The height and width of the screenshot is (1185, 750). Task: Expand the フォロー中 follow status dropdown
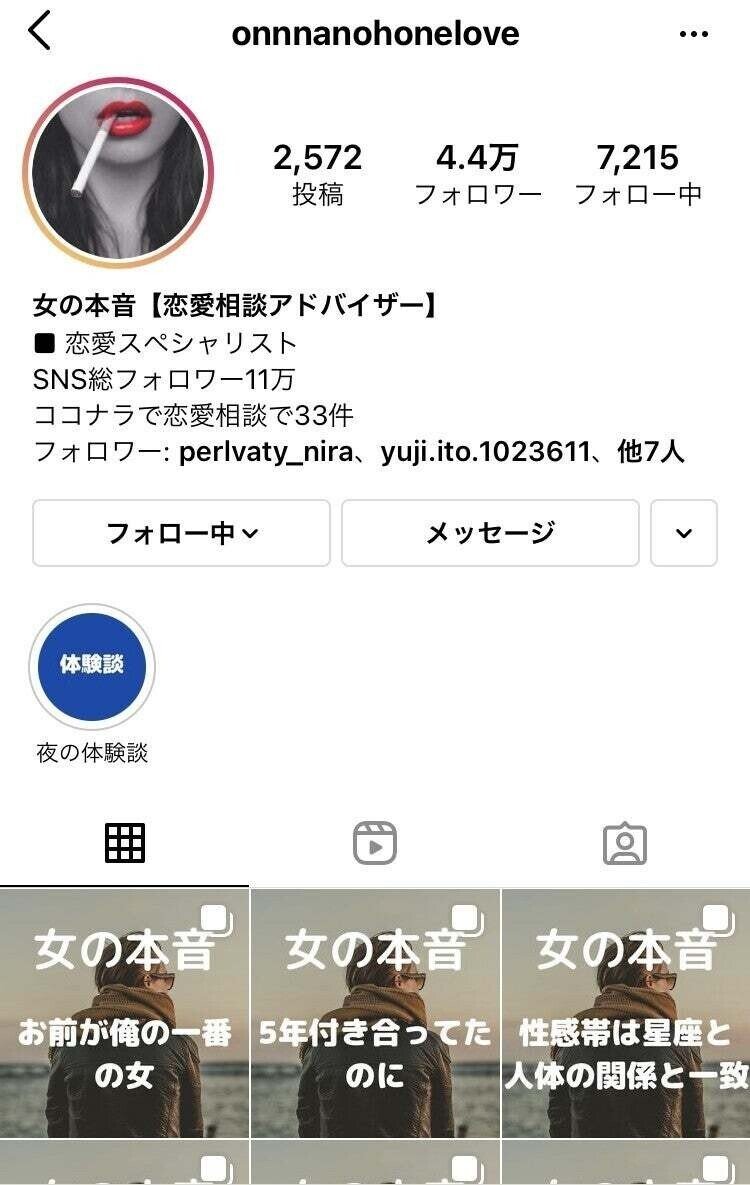[x=178, y=533]
